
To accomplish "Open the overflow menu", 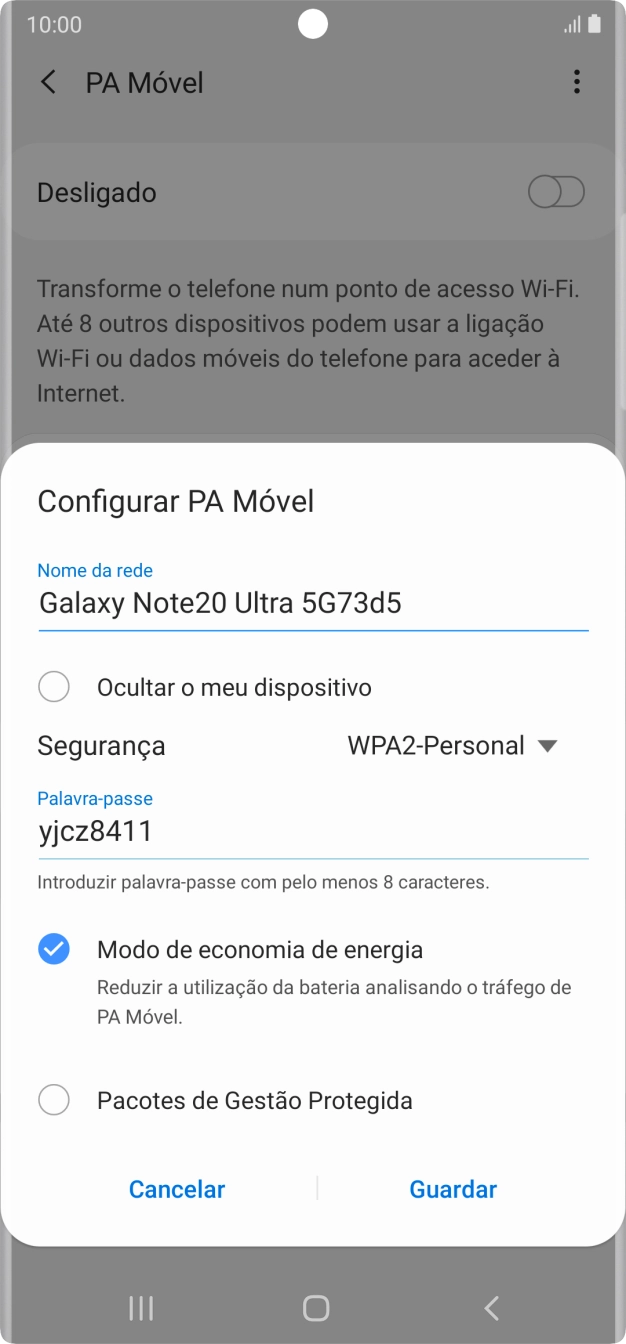I will 576,82.
